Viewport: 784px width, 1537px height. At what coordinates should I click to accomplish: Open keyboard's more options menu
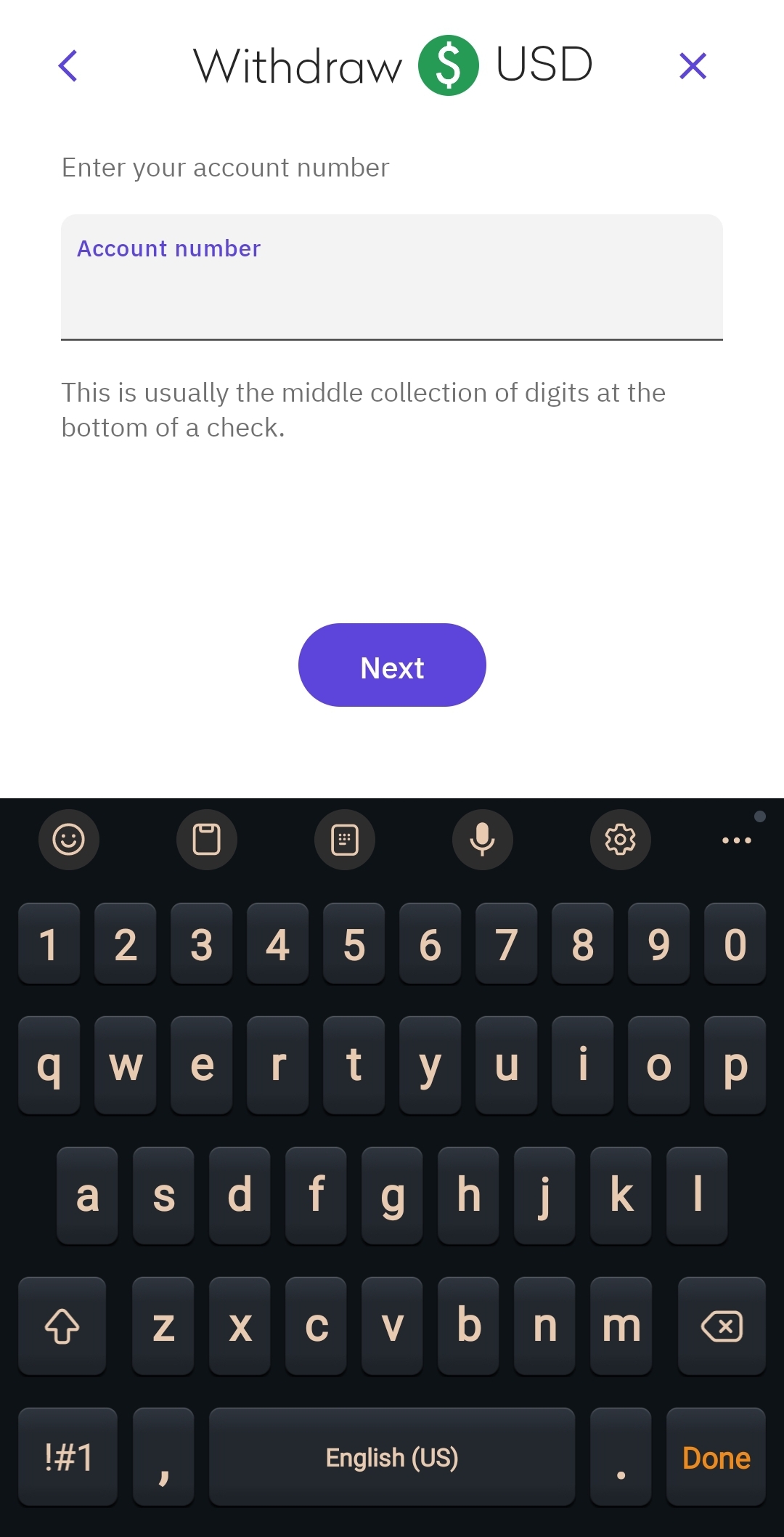click(x=736, y=840)
